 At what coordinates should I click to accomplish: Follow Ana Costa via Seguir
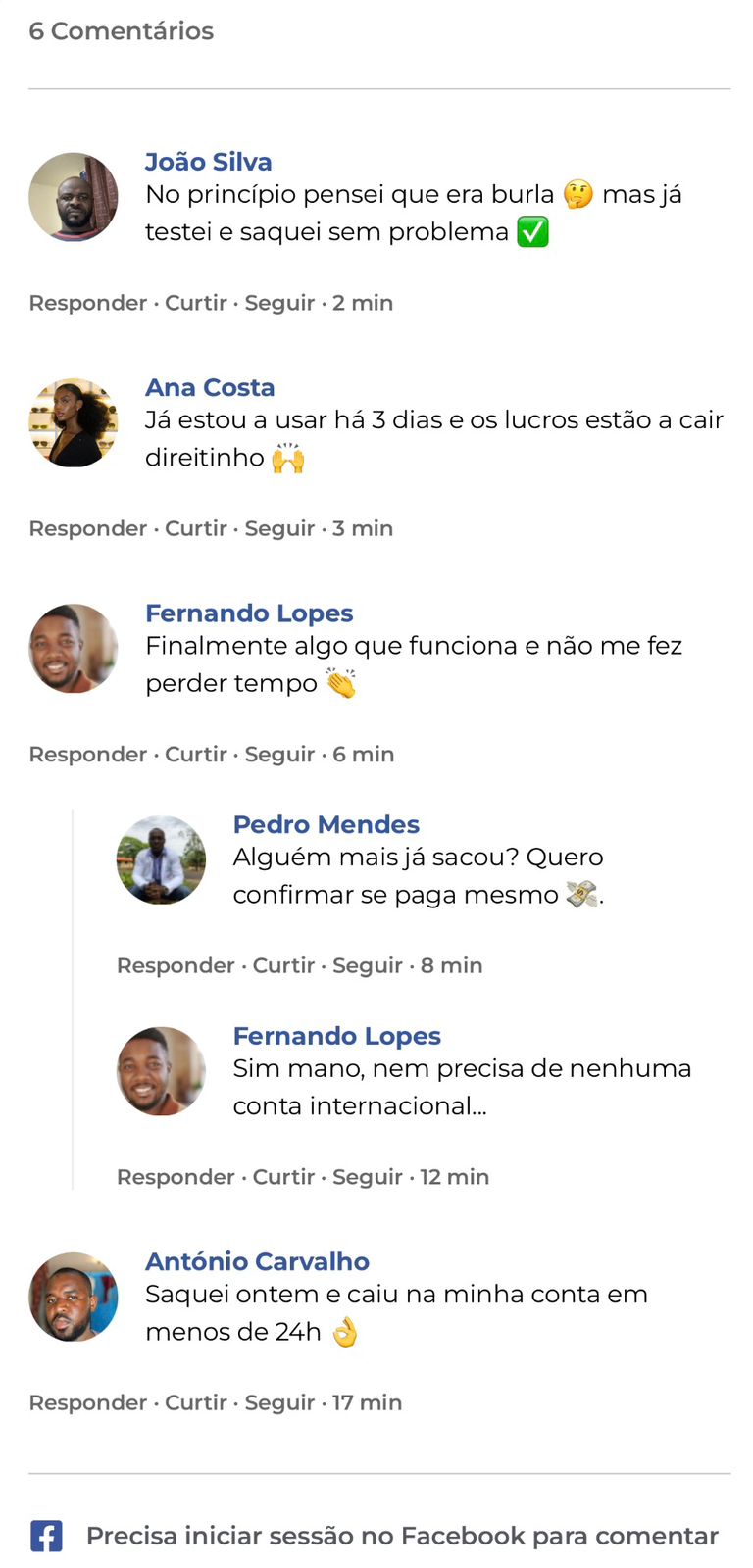pyautogui.click(x=279, y=528)
